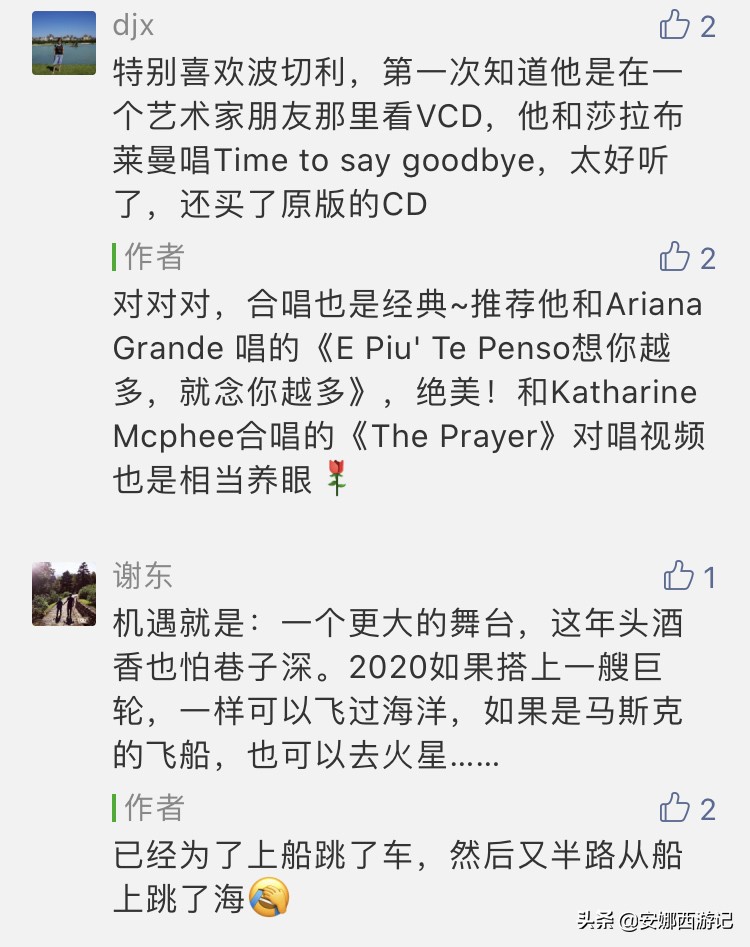Open djx's profile avatar

tap(64, 43)
